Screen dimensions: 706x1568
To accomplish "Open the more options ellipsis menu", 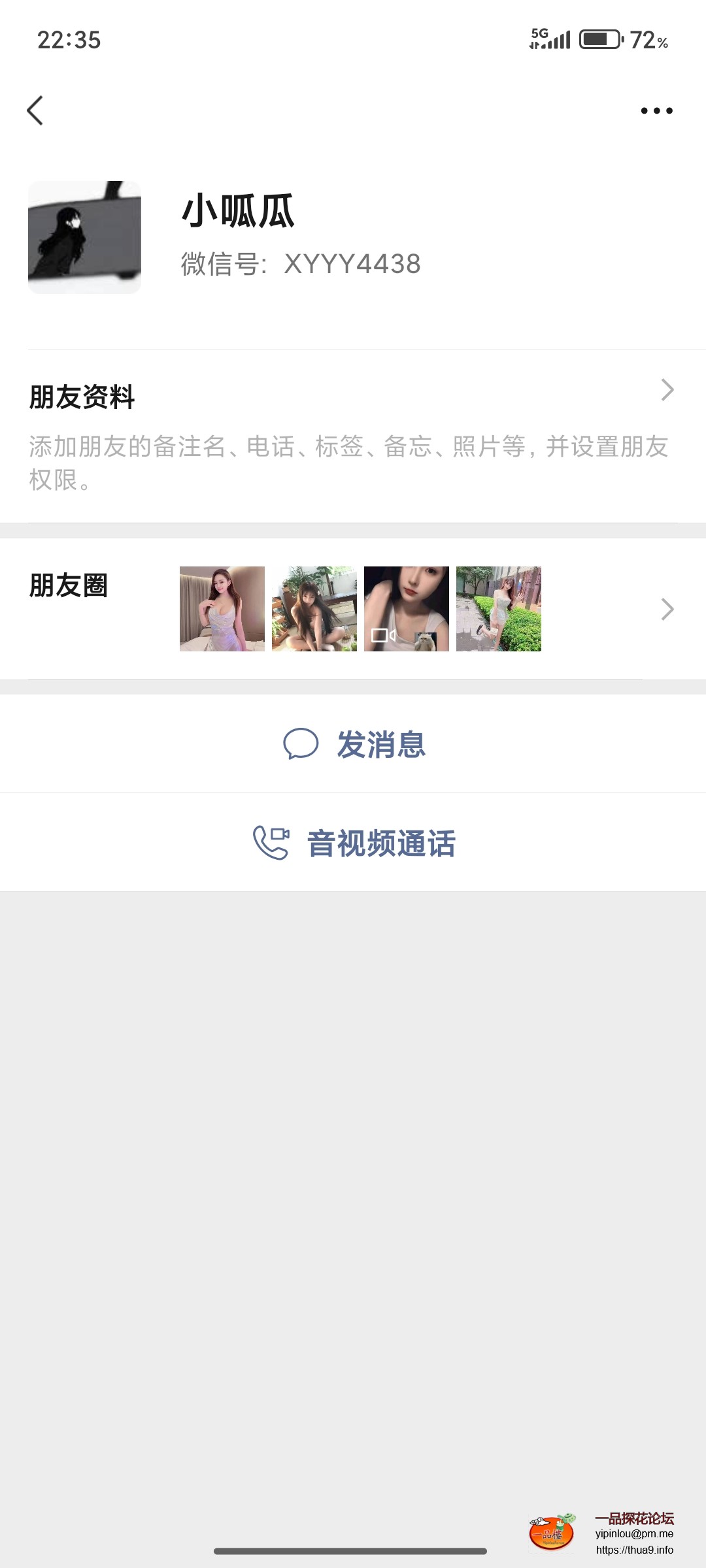I will click(655, 110).
